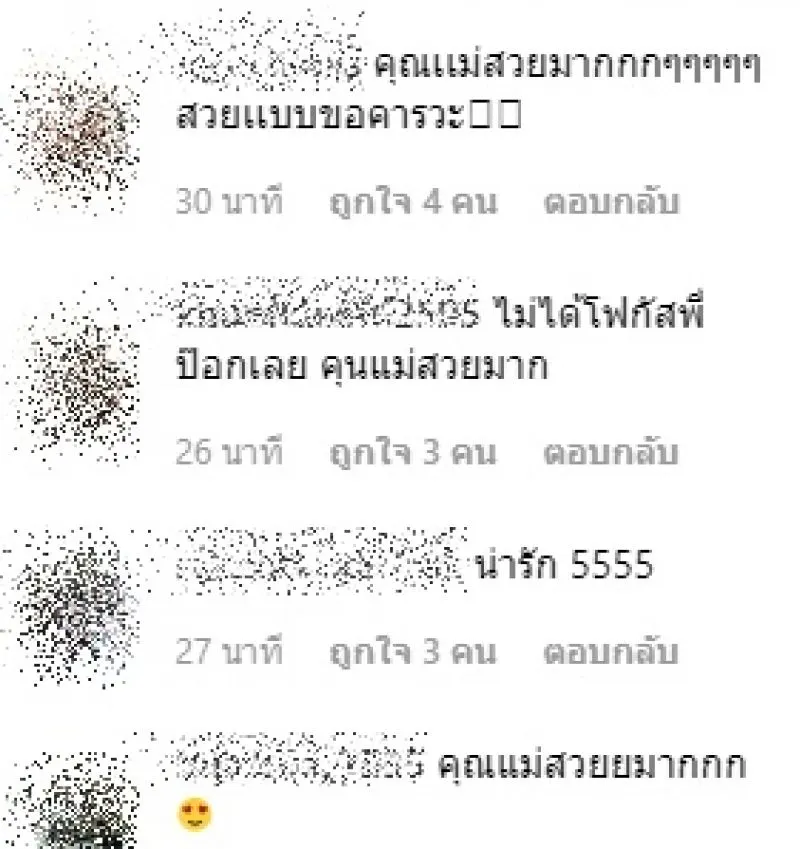The width and height of the screenshot is (800, 849).
Task: Reply to the น่ารัก 5555 comment
Action: tap(611, 653)
